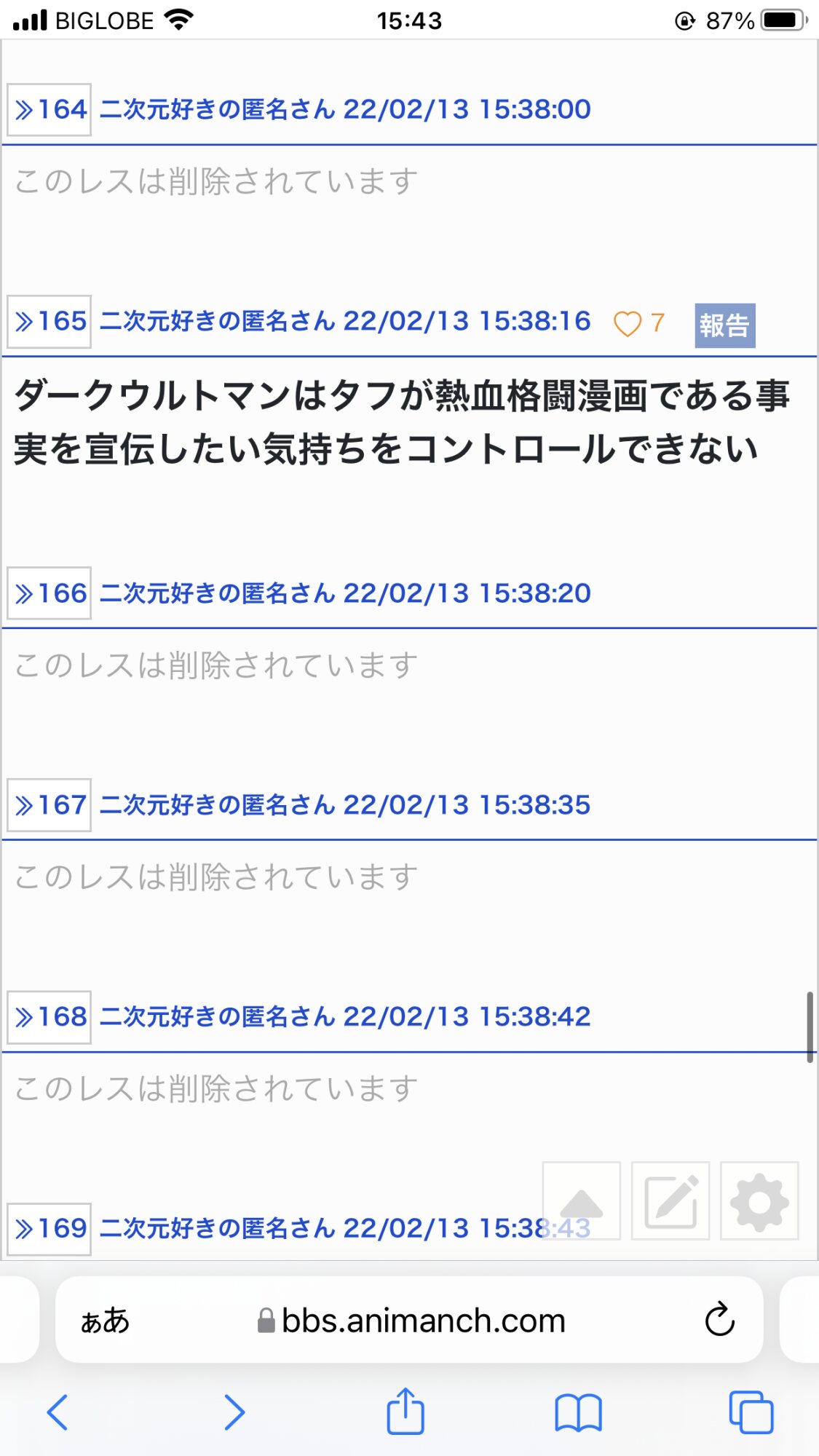Tap the >>166 reply number
The height and width of the screenshot is (1456, 819).
click(x=50, y=593)
